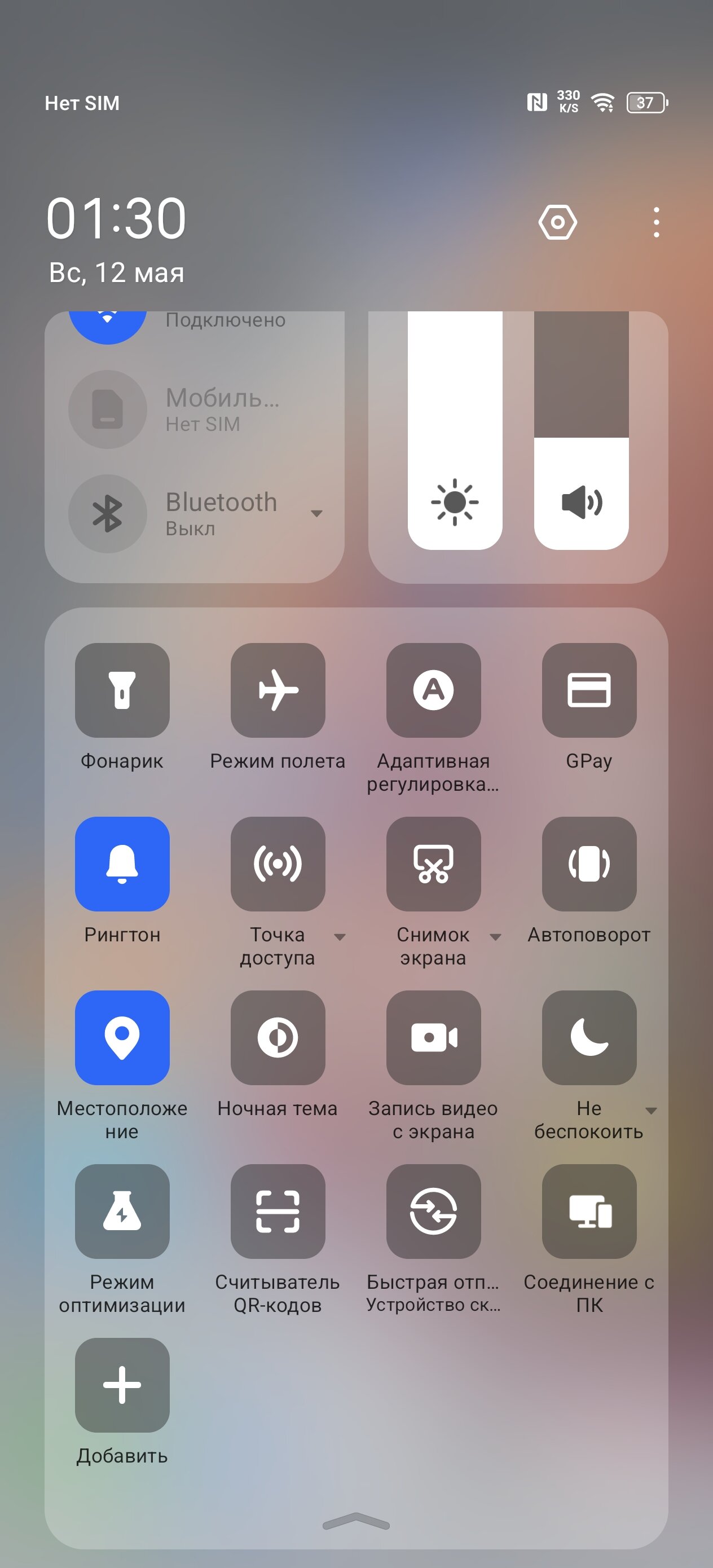Take a screenshot with Снимок экрана
The image size is (713, 1568).
[434, 864]
